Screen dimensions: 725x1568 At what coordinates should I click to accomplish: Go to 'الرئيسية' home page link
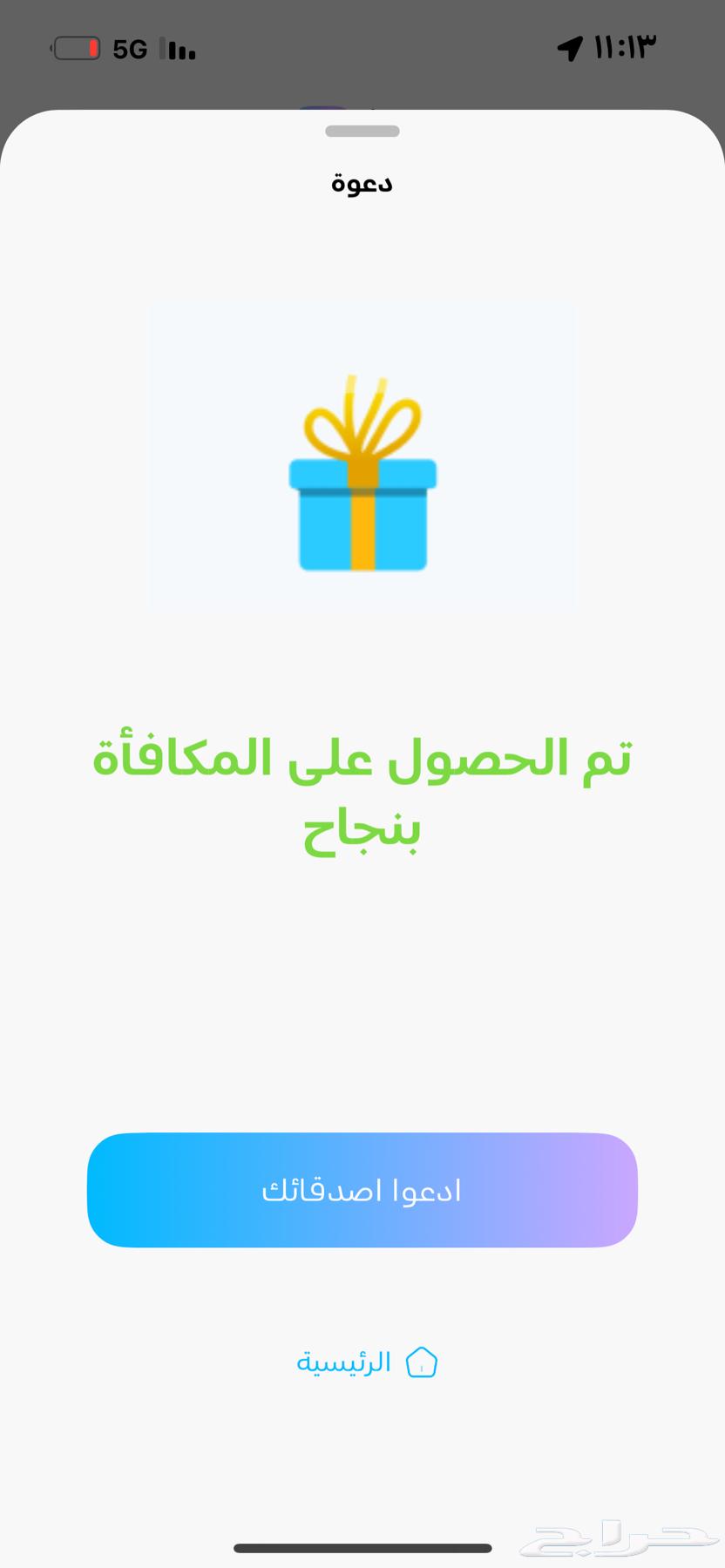pos(366,1362)
